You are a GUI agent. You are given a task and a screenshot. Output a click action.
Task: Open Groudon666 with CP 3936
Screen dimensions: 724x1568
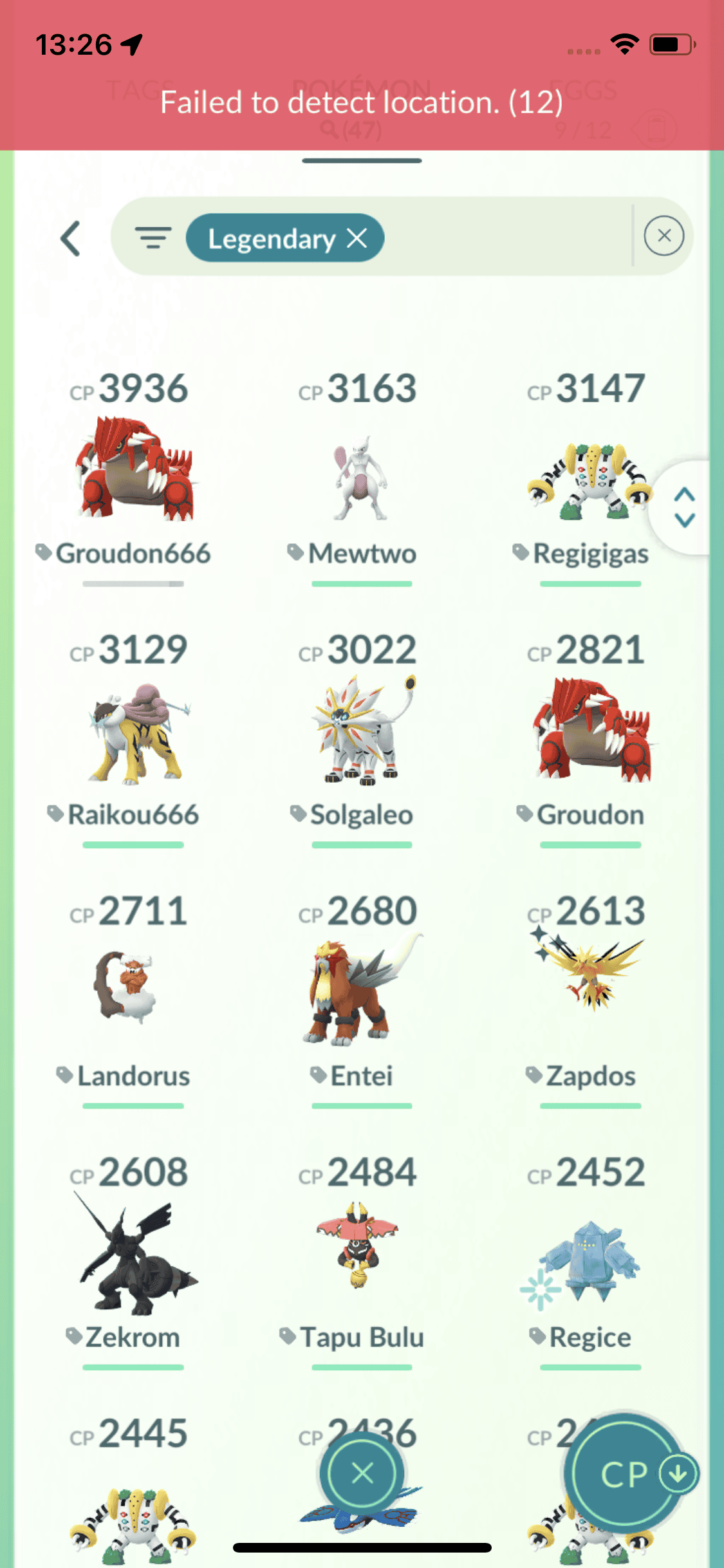click(133, 470)
